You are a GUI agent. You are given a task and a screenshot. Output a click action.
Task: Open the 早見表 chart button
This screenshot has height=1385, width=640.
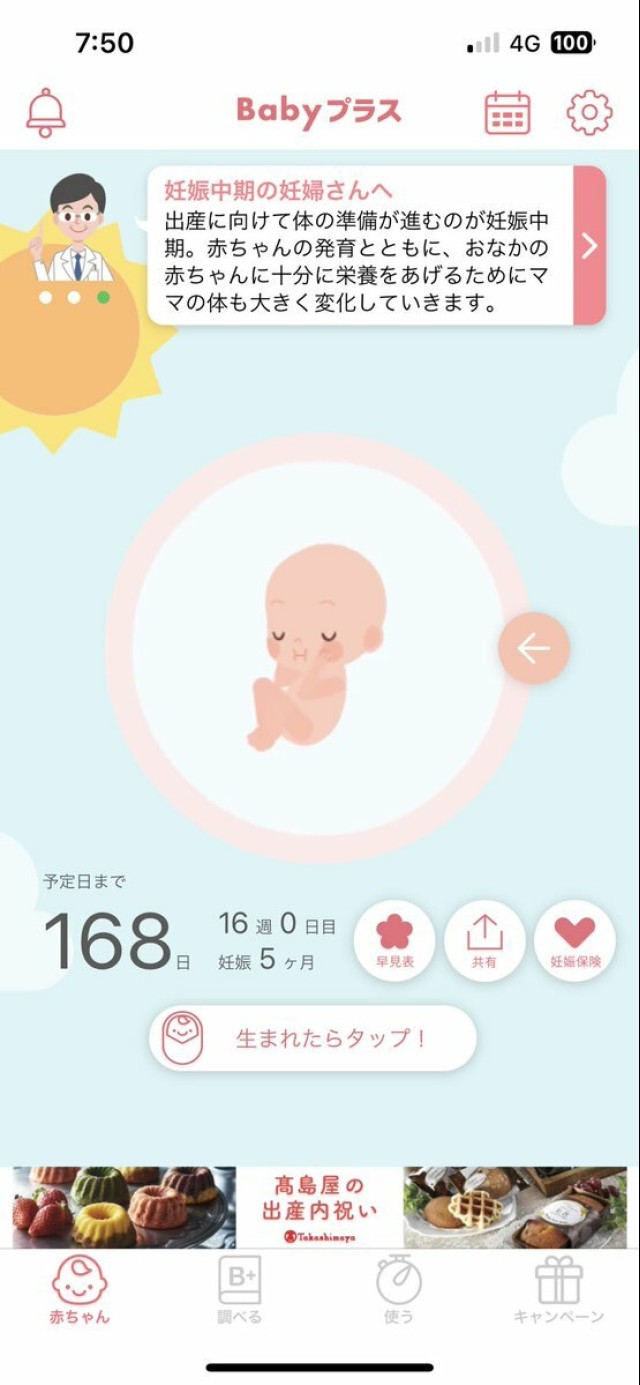(x=395, y=940)
